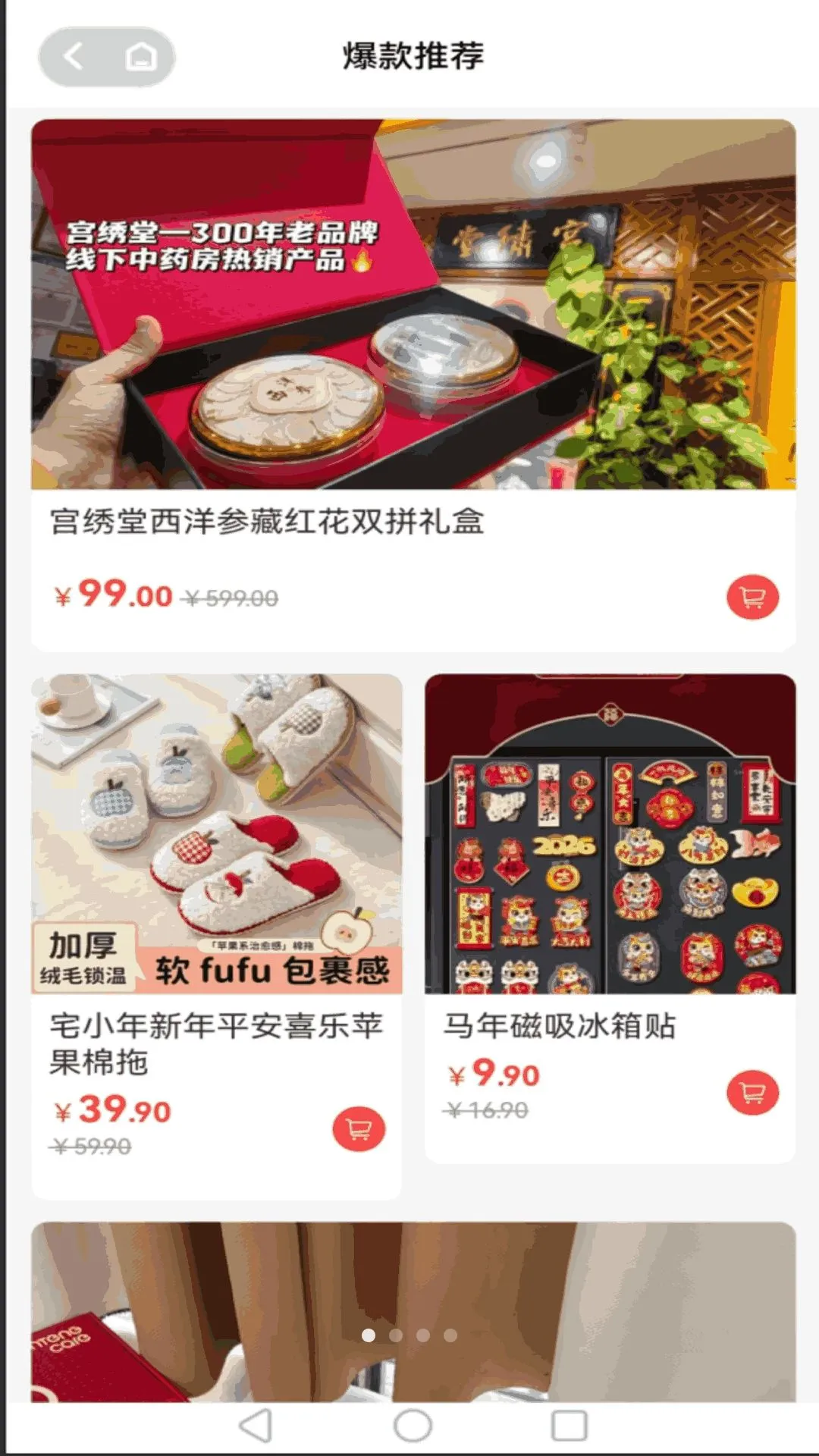The height and width of the screenshot is (1456, 819).
Task: Add the apple cotton slippers to cart
Action: [357, 1129]
